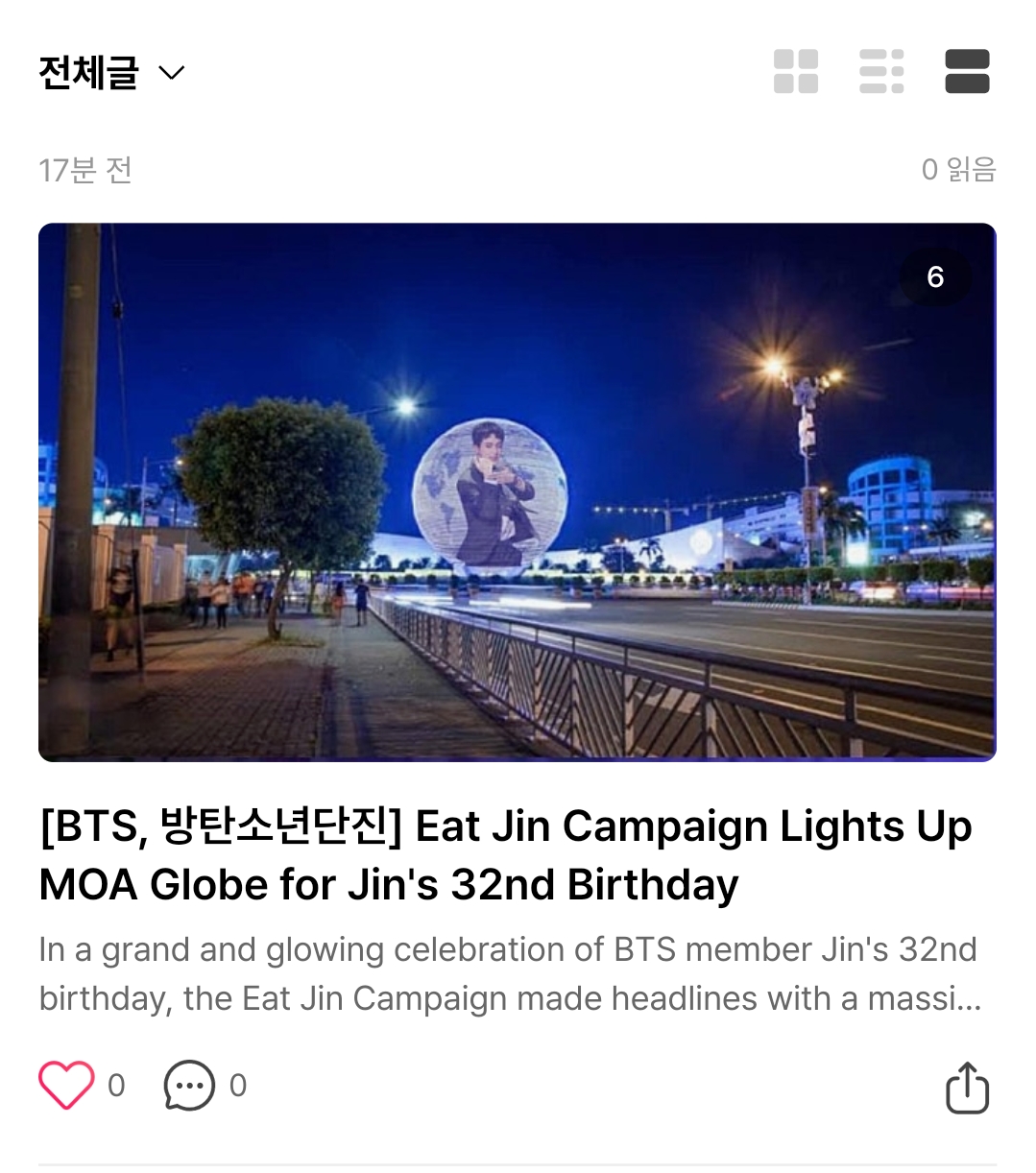Tap the like count number zero
Image resolution: width=1036 pixels, height=1173 pixels.
[117, 1085]
